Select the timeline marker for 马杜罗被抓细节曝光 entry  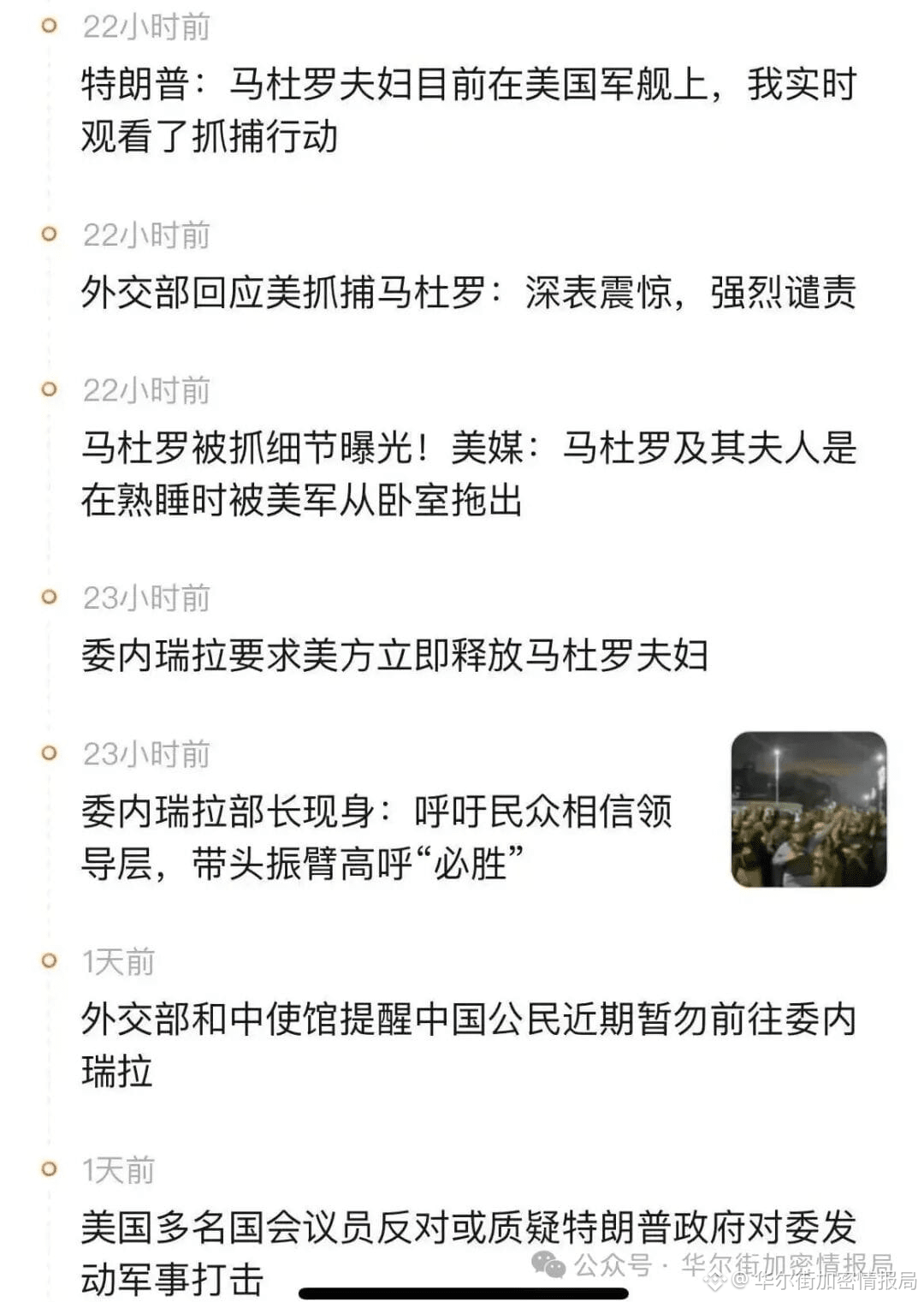click(x=47, y=389)
